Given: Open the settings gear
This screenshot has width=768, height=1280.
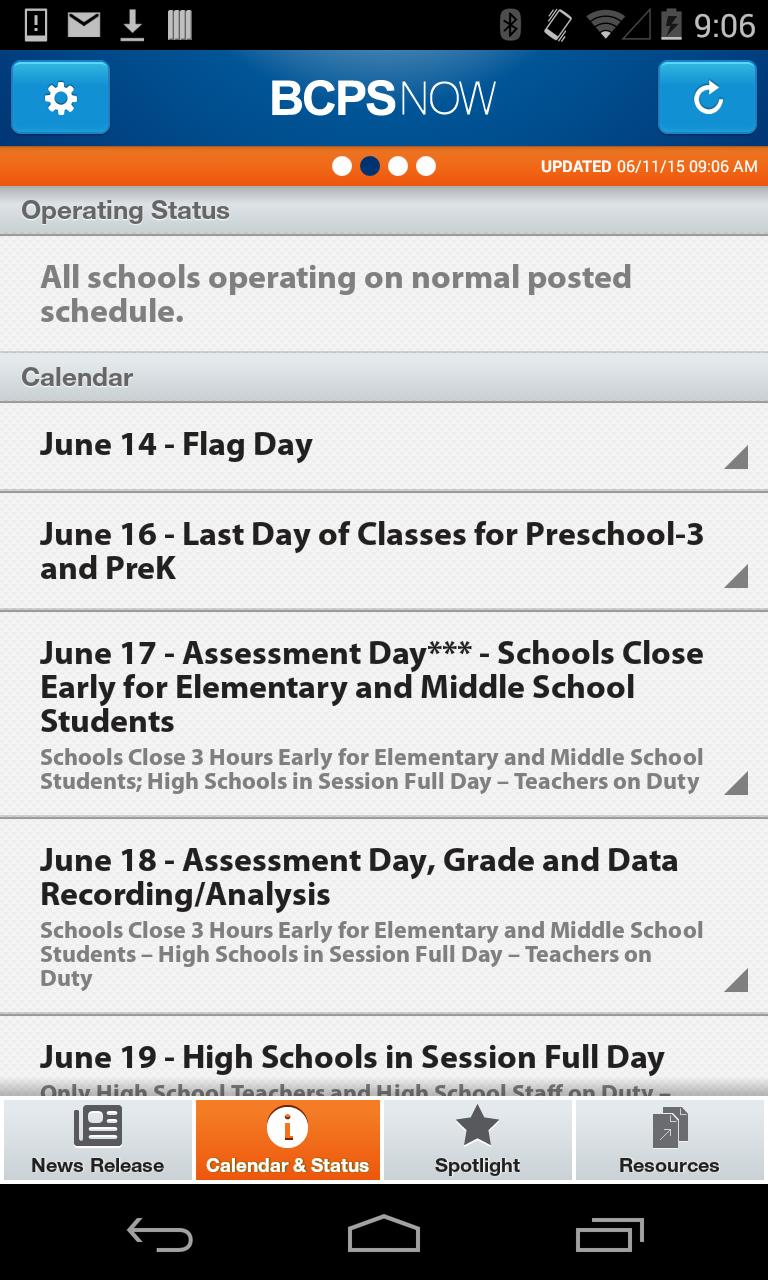Looking at the screenshot, I should [x=60, y=97].
